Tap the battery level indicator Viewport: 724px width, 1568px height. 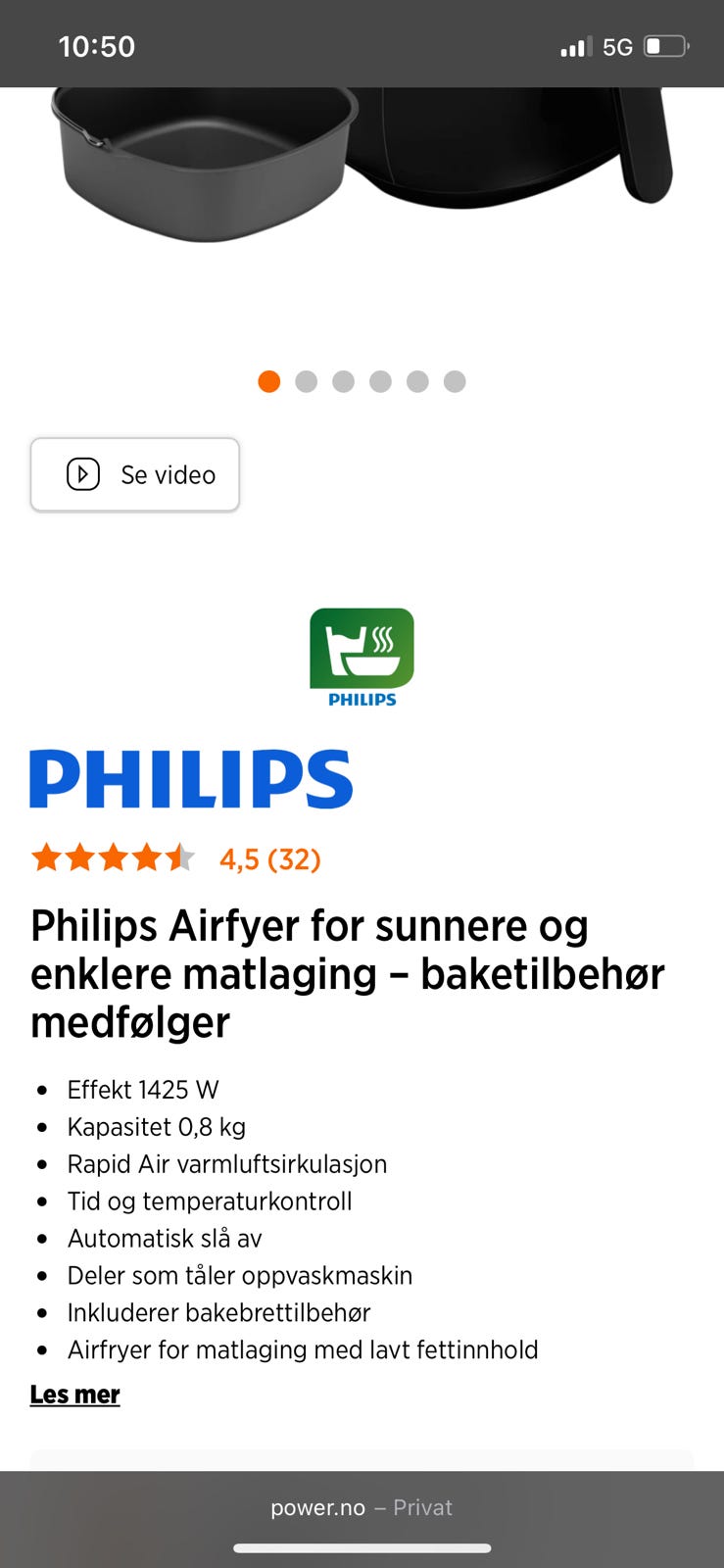(x=665, y=45)
